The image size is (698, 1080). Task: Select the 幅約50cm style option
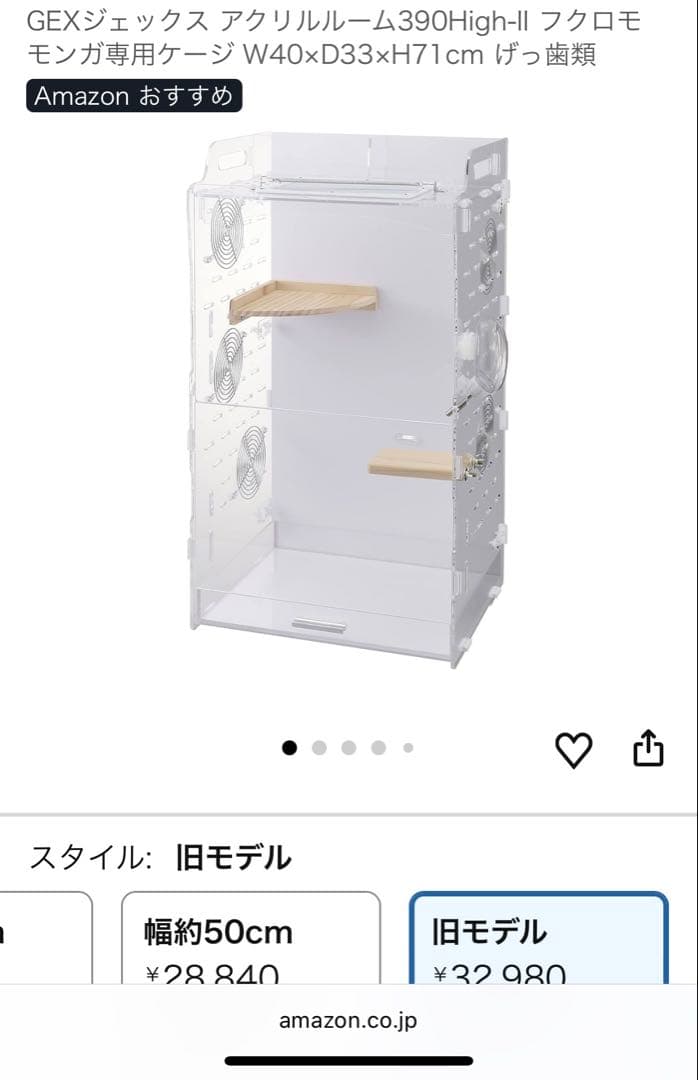point(251,940)
